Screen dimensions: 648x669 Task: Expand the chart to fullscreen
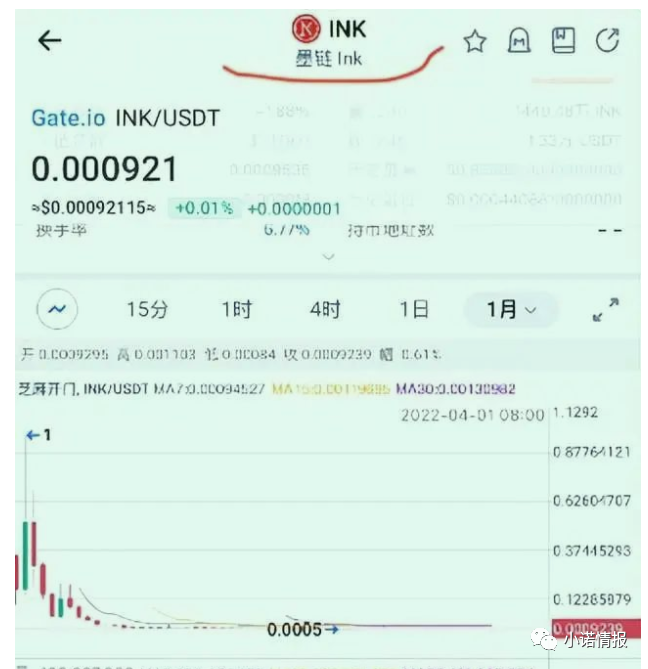[x=605, y=310]
